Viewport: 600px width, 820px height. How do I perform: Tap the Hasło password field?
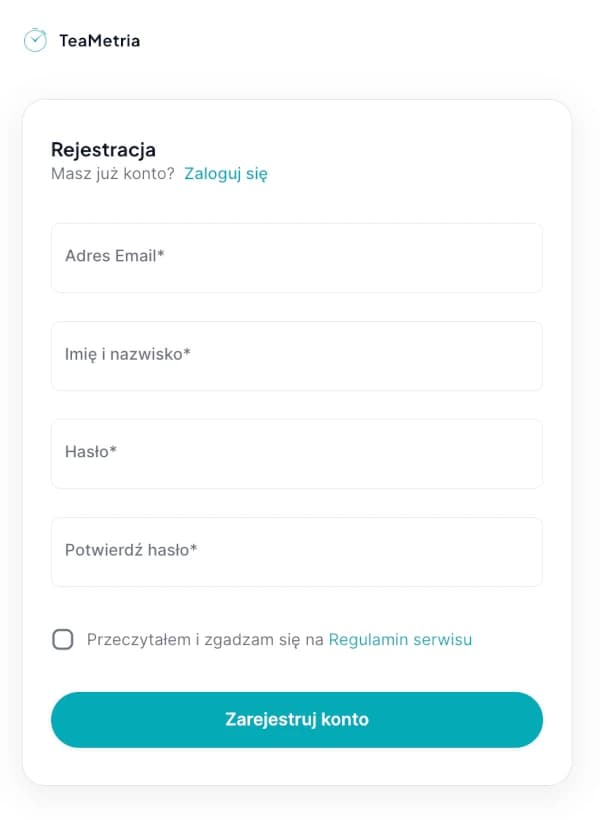(x=296, y=453)
